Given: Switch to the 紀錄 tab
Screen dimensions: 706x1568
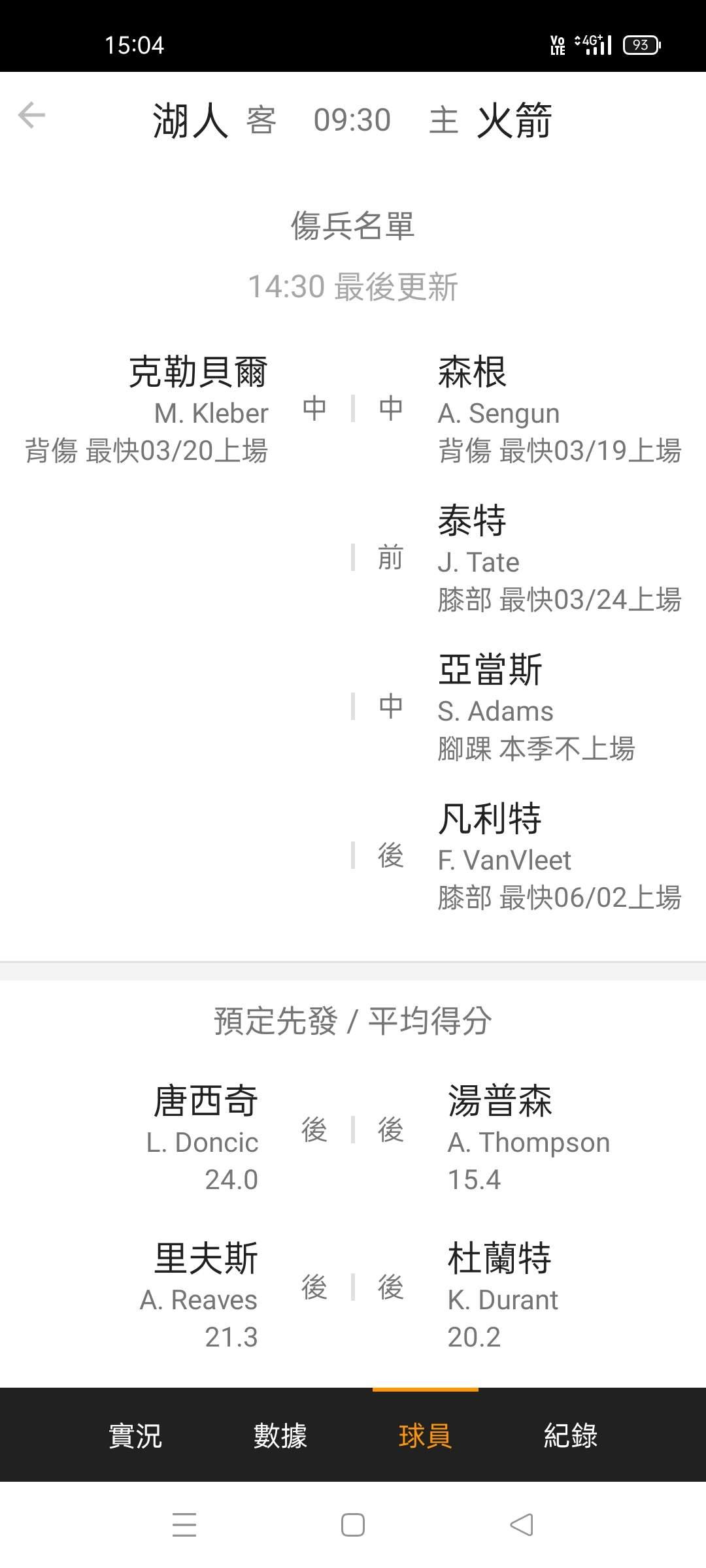Looking at the screenshot, I should pyautogui.click(x=570, y=1435).
